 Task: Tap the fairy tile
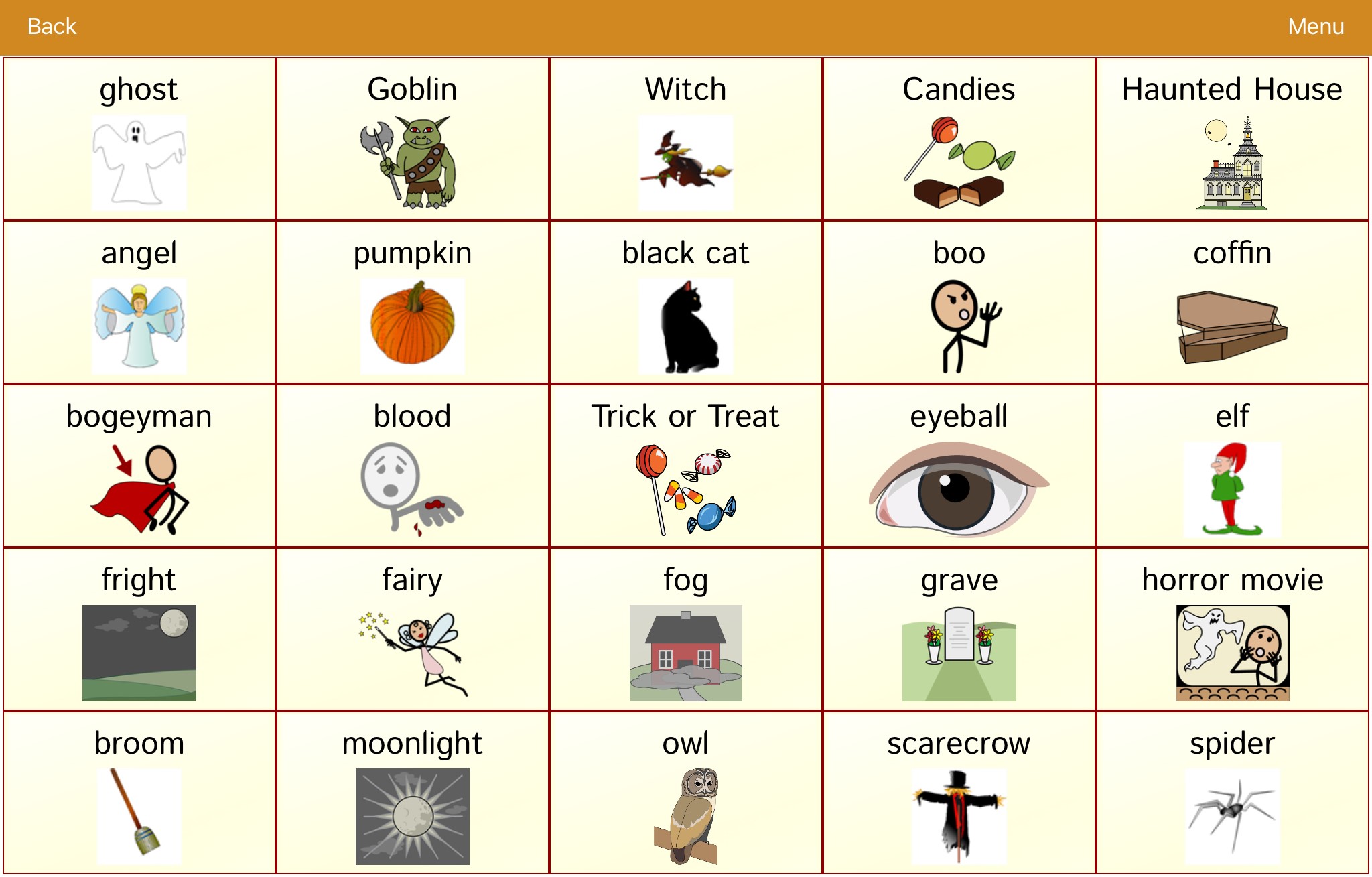click(x=412, y=630)
